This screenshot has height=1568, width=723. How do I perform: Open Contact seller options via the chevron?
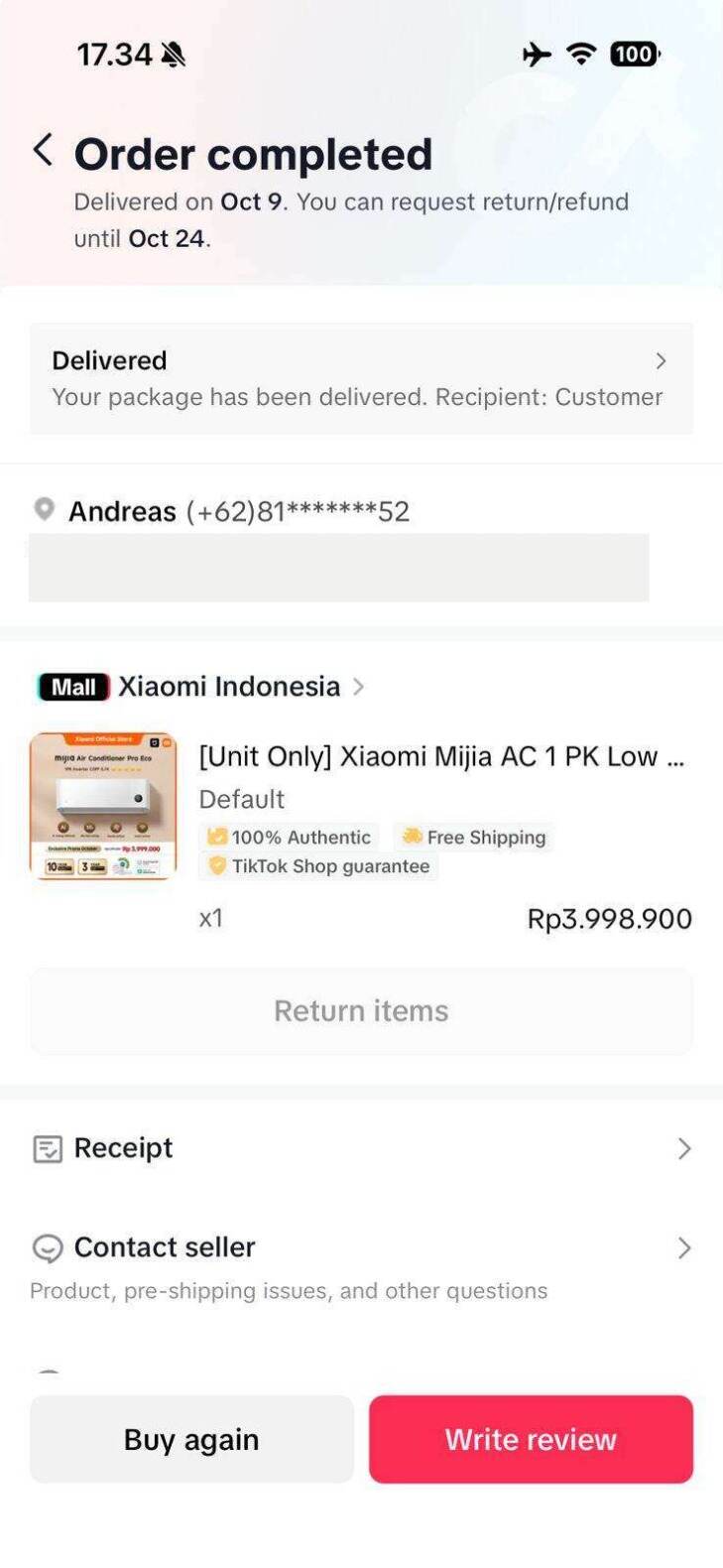click(x=683, y=1247)
